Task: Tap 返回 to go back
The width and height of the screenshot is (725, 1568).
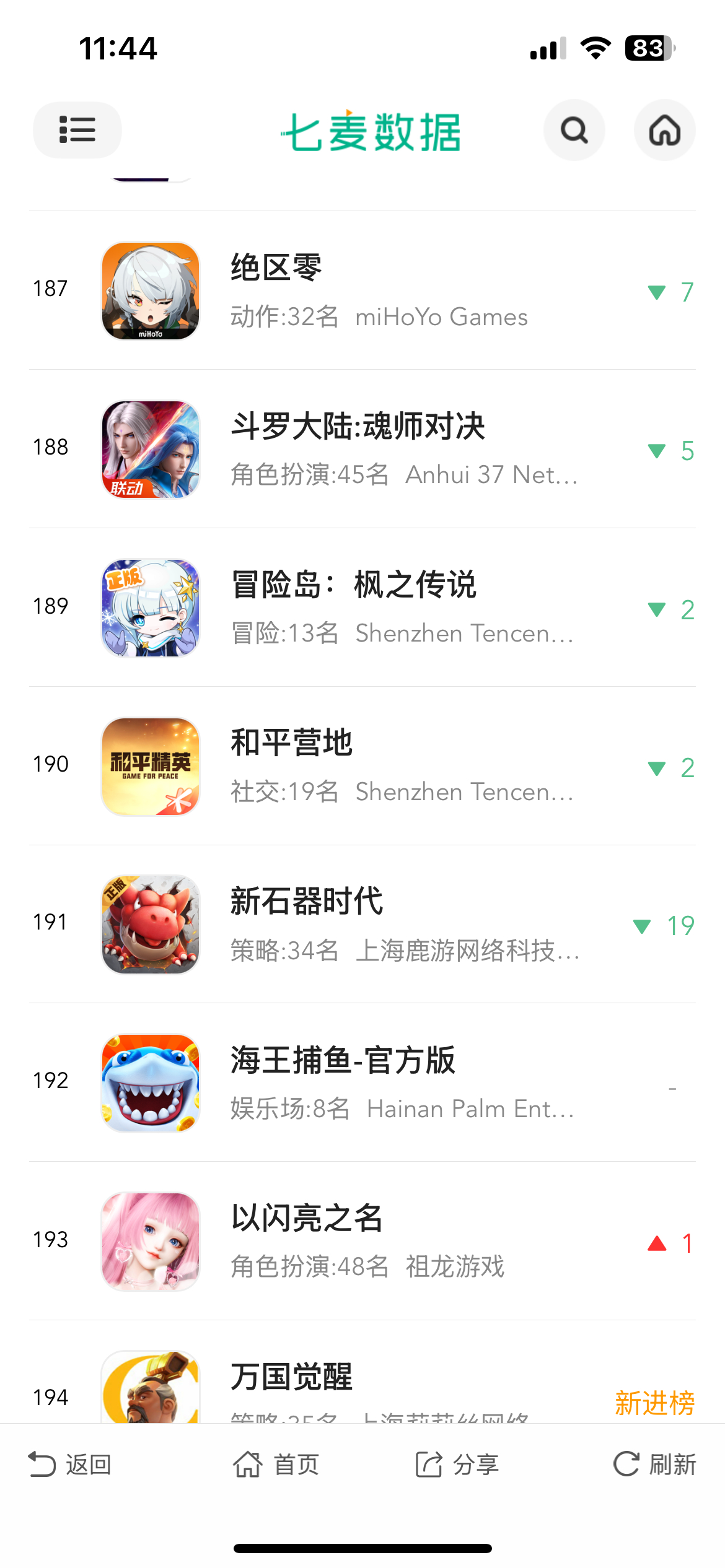Action: [70, 1465]
